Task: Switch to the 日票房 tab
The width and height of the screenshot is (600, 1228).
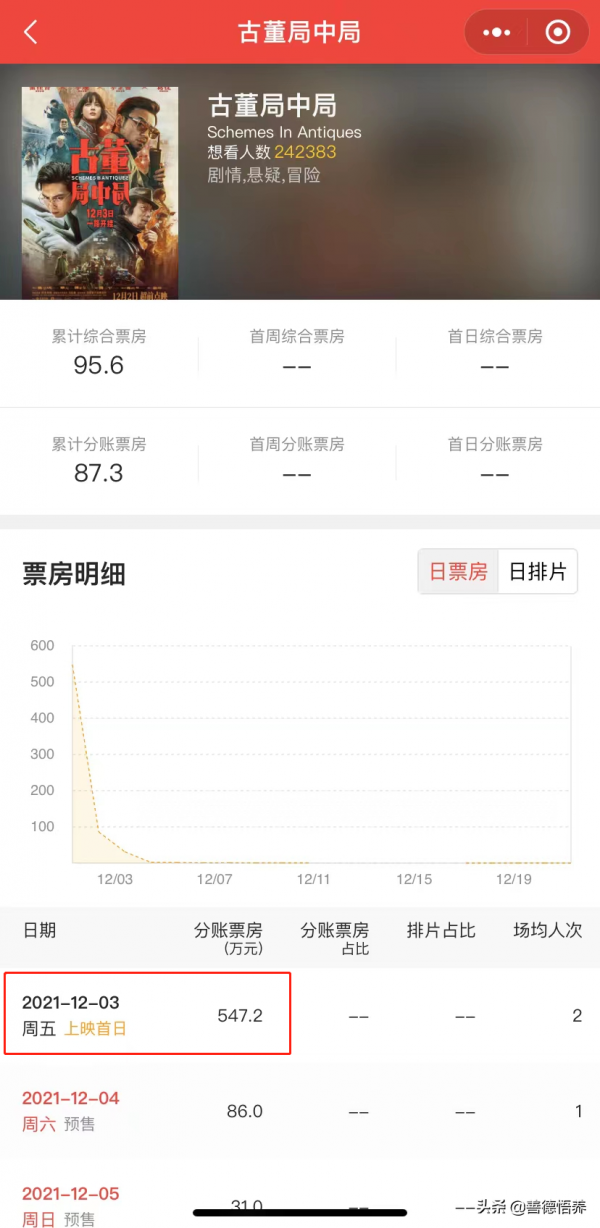Action: pos(458,572)
